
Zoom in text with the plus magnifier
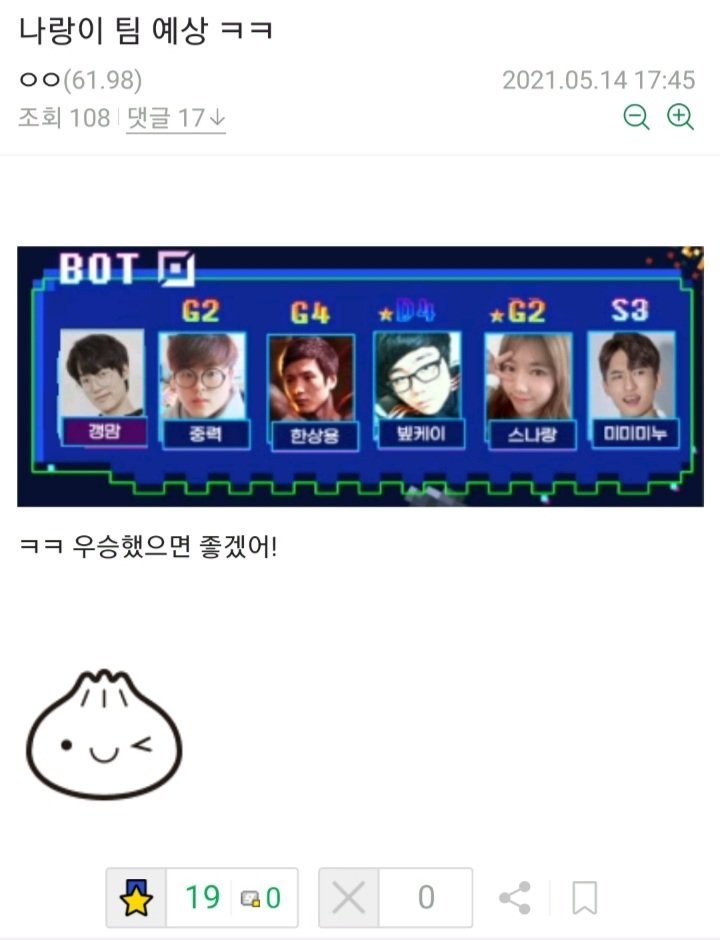681,117
